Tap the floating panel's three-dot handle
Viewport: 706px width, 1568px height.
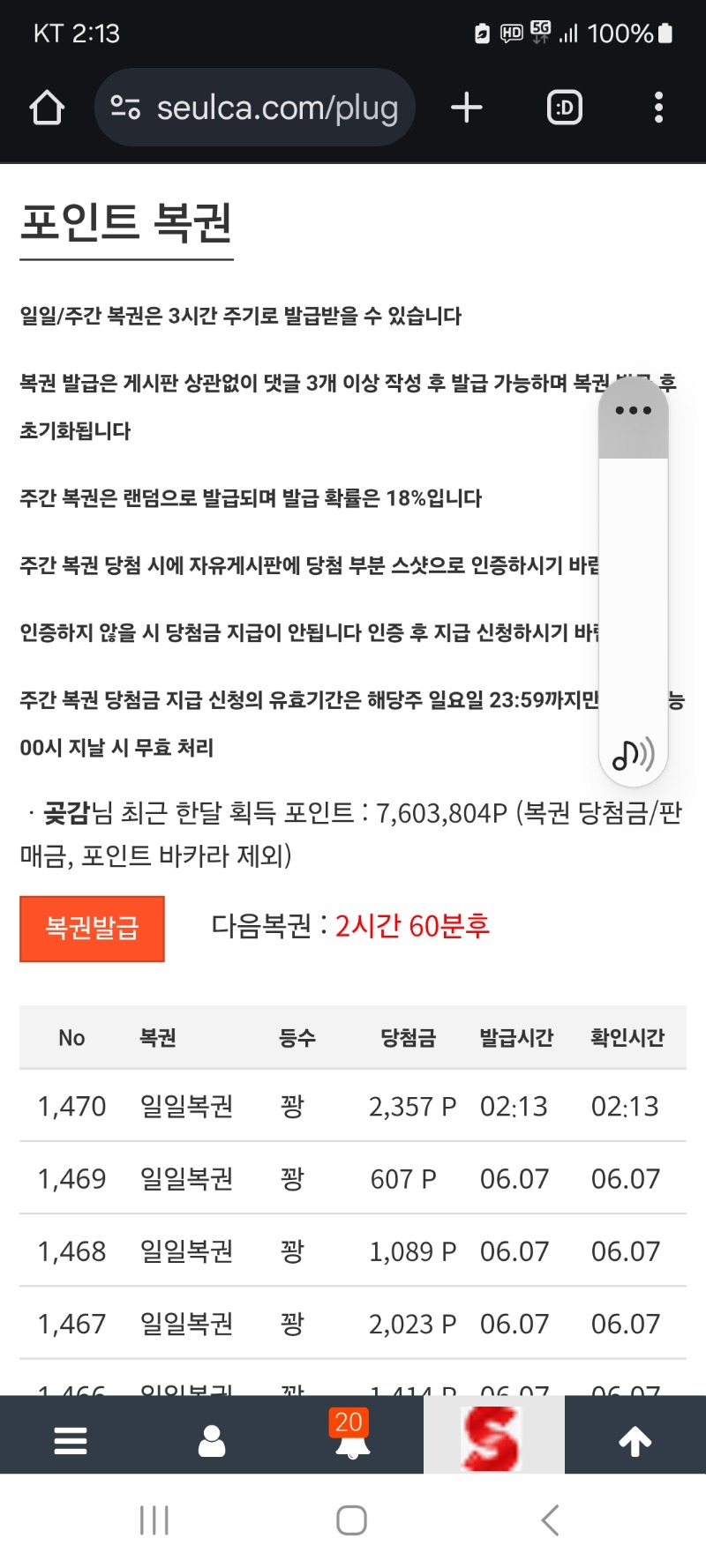coord(634,411)
